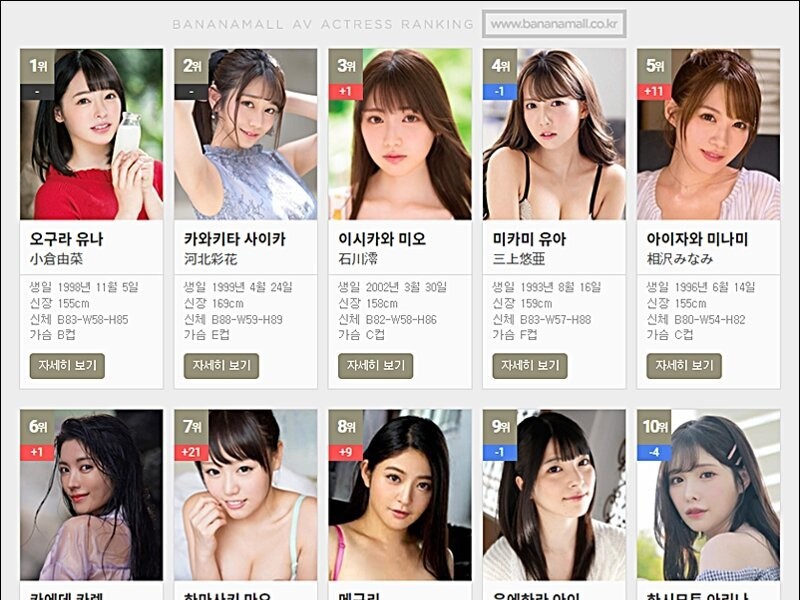Open 자세히 보기 for 아이자와 미나미
The height and width of the screenshot is (600, 800).
(683, 366)
